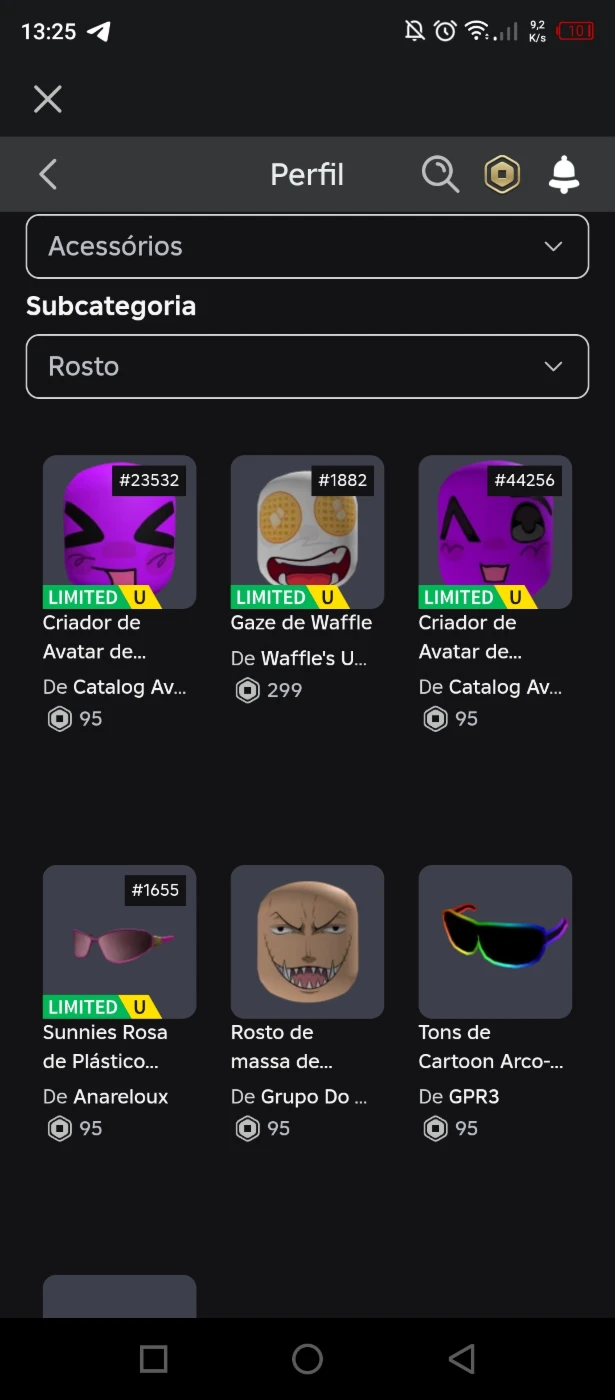Open the Criador de Avatar item #44256

(495, 532)
